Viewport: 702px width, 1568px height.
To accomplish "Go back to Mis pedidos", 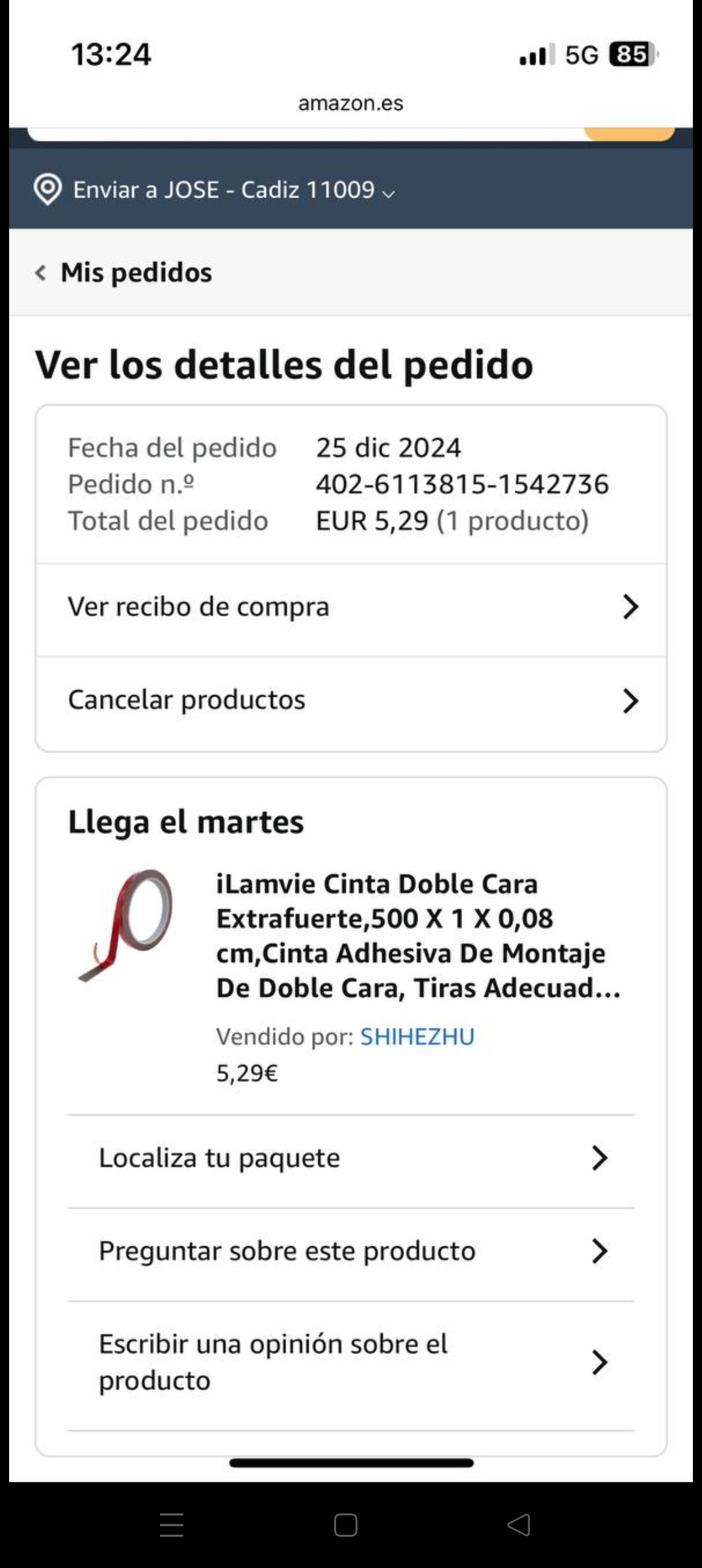I will tap(123, 272).
